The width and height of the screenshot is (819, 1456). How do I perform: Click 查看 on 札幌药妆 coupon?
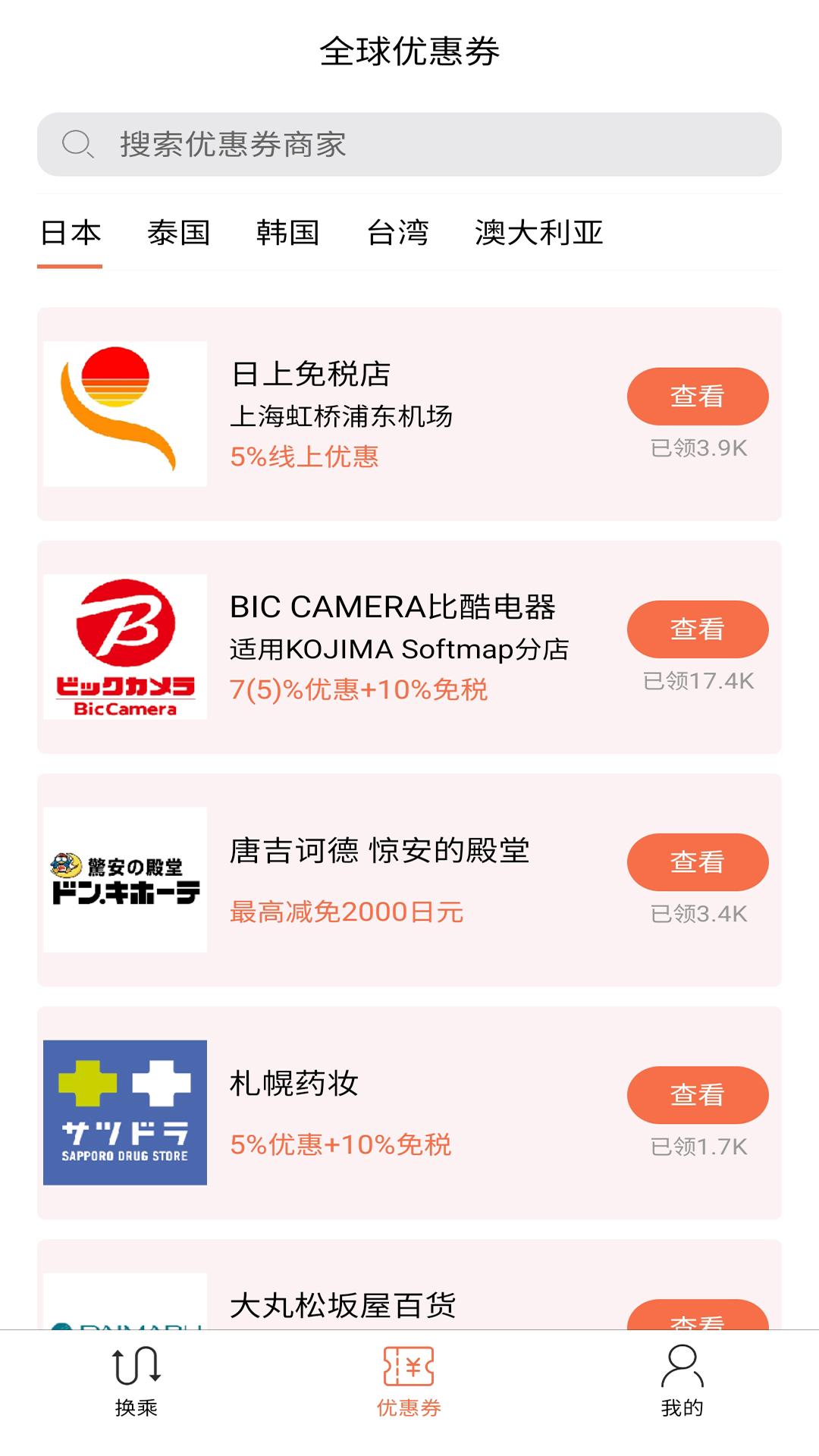tap(698, 1095)
